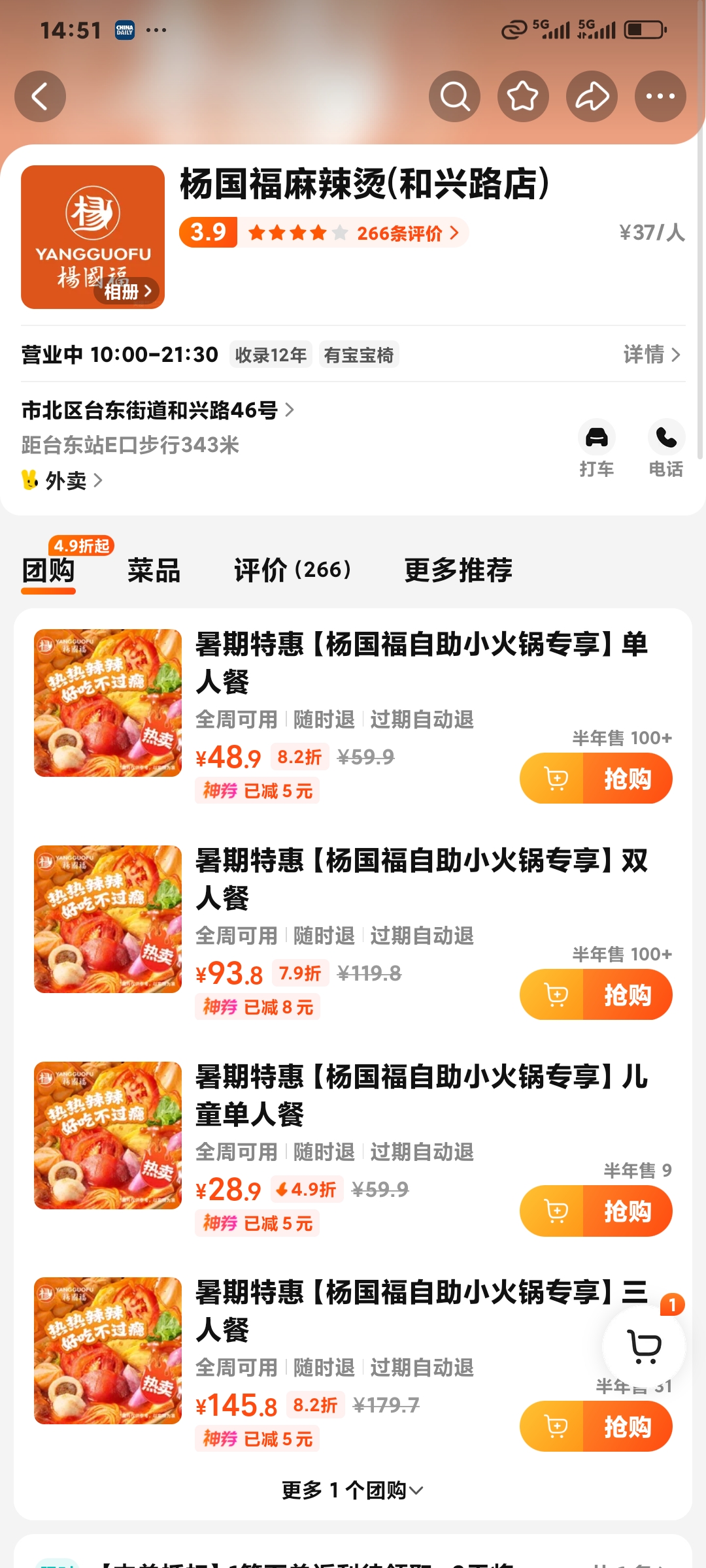The width and height of the screenshot is (706, 1568).
Task: Call the restaurant via 电话
Action: pos(665,448)
